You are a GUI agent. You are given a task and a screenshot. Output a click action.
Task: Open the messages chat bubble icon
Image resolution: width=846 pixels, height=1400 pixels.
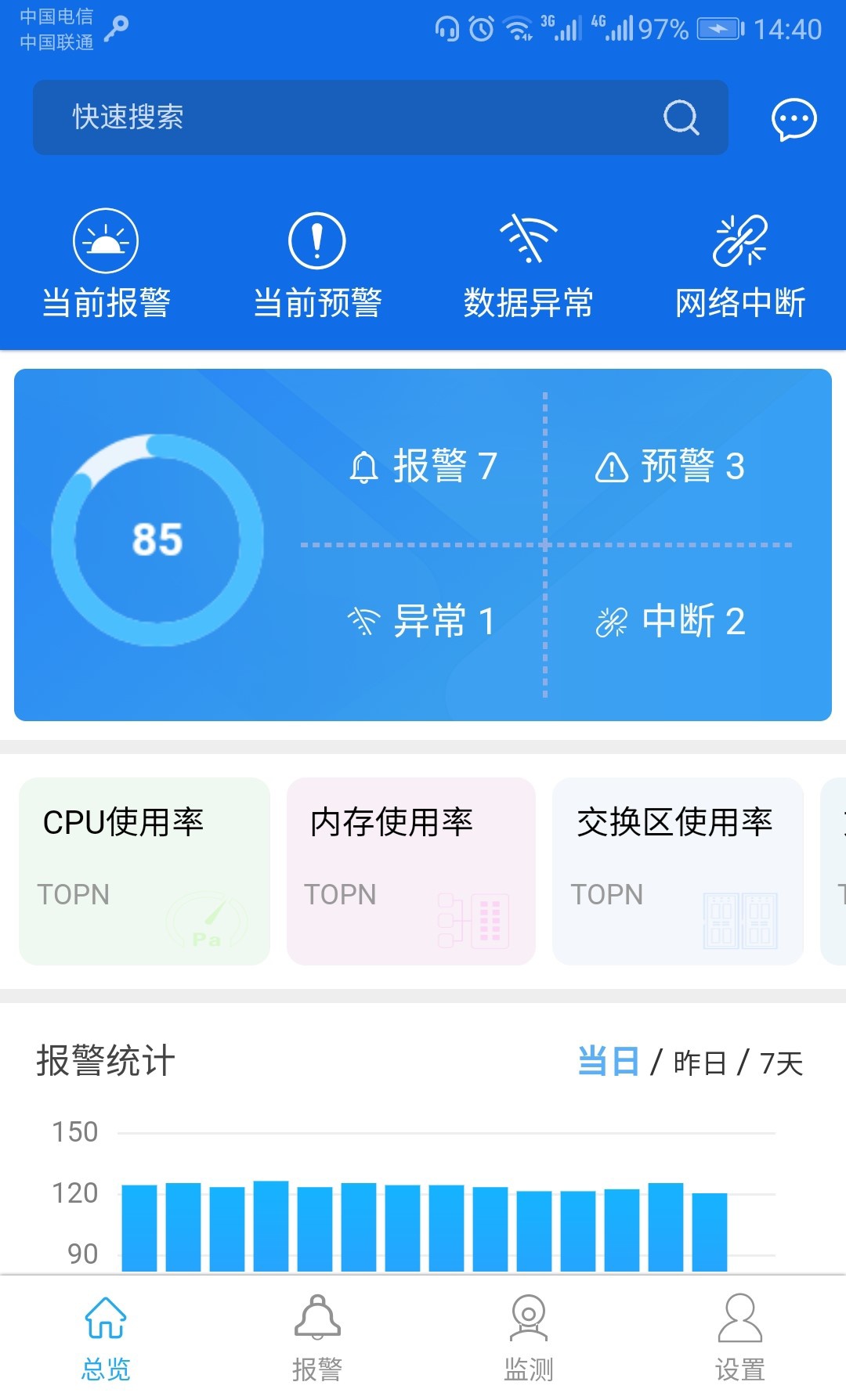tap(794, 119)
